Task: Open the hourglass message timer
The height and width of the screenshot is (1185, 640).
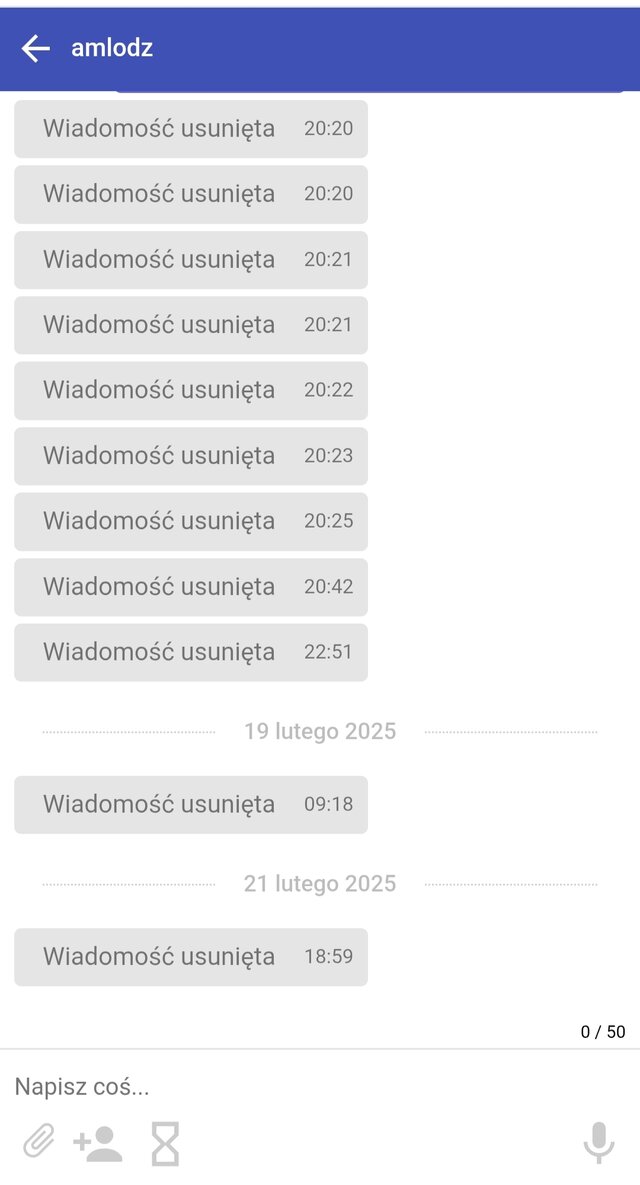Action: pyautogui.click(x=165, y=1143)
